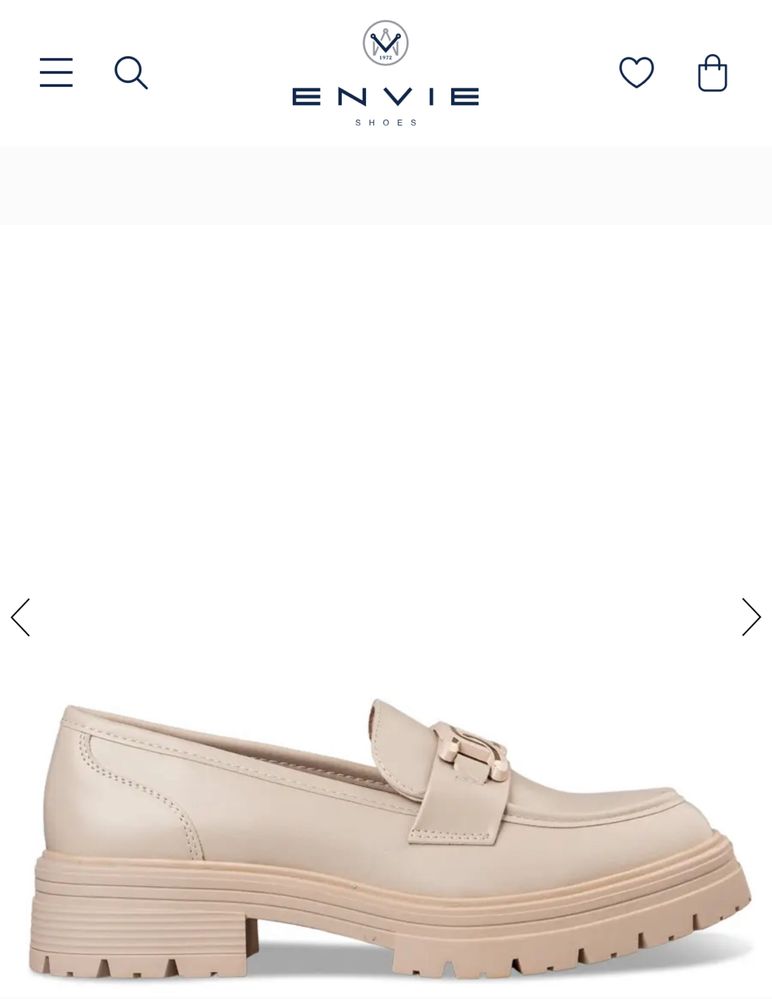Image resolution: width=772 pixels, height=999 pixels.
Task: Show the previous product image
Action: (x=21, y=617)
